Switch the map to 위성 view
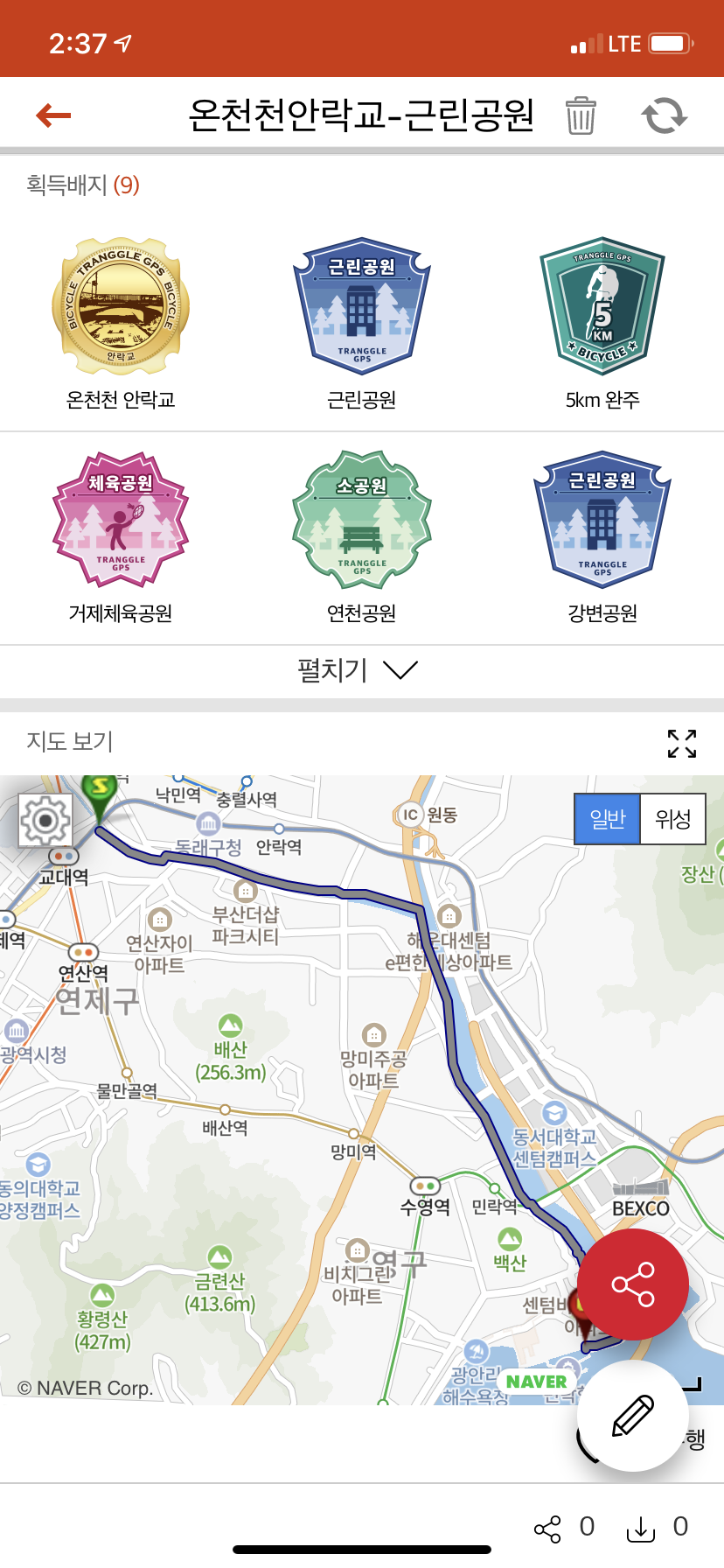 click(673, 819)
